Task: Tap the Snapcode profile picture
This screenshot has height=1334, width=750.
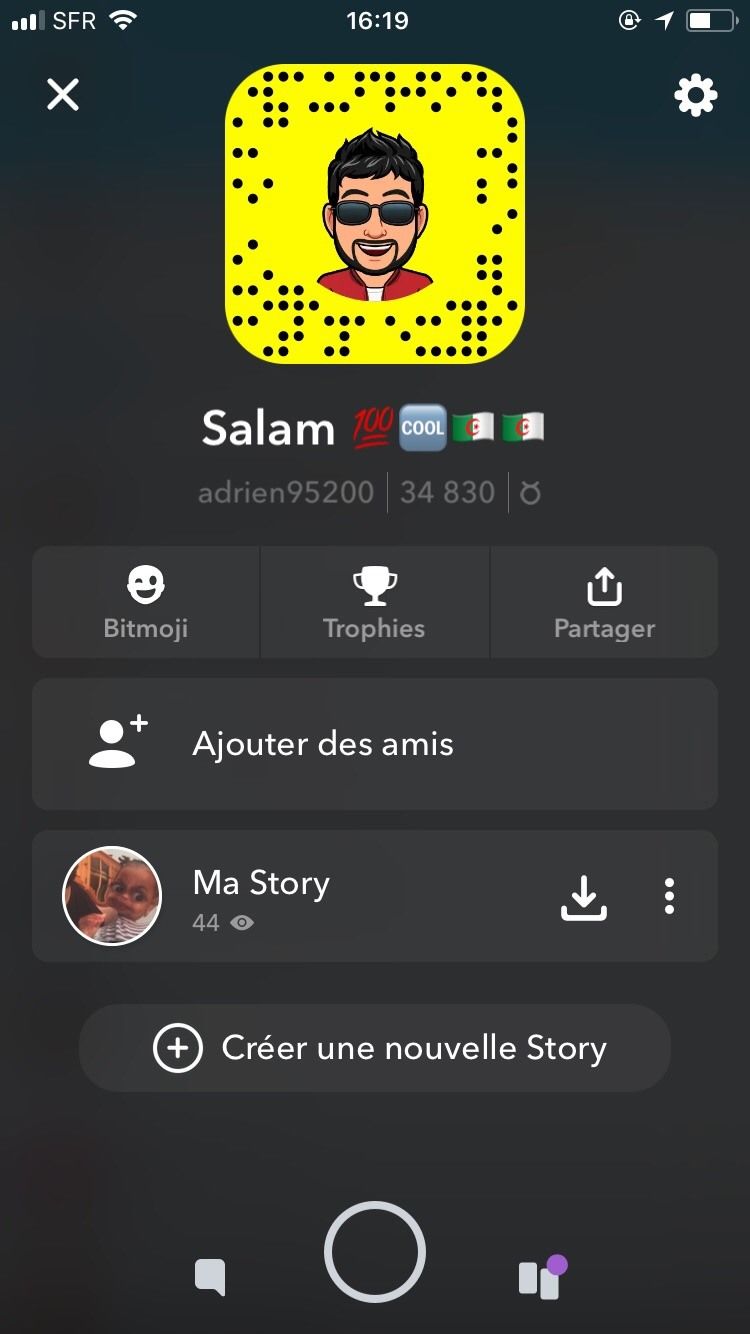Action: (x=375, y=214)
